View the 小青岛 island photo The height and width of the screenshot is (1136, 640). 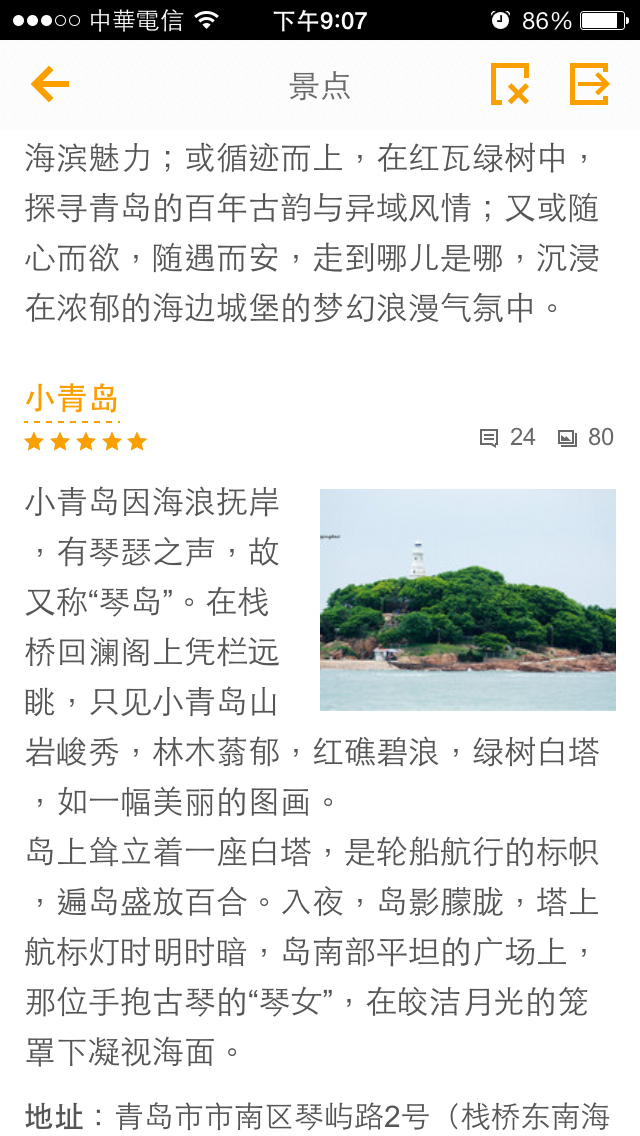(468, 600)
